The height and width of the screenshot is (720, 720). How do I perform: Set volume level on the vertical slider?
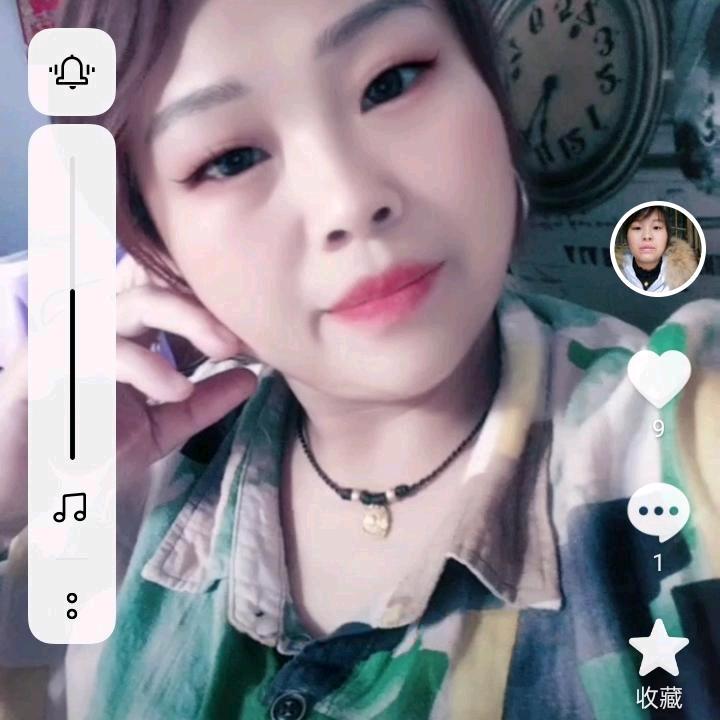click(72, 308)
